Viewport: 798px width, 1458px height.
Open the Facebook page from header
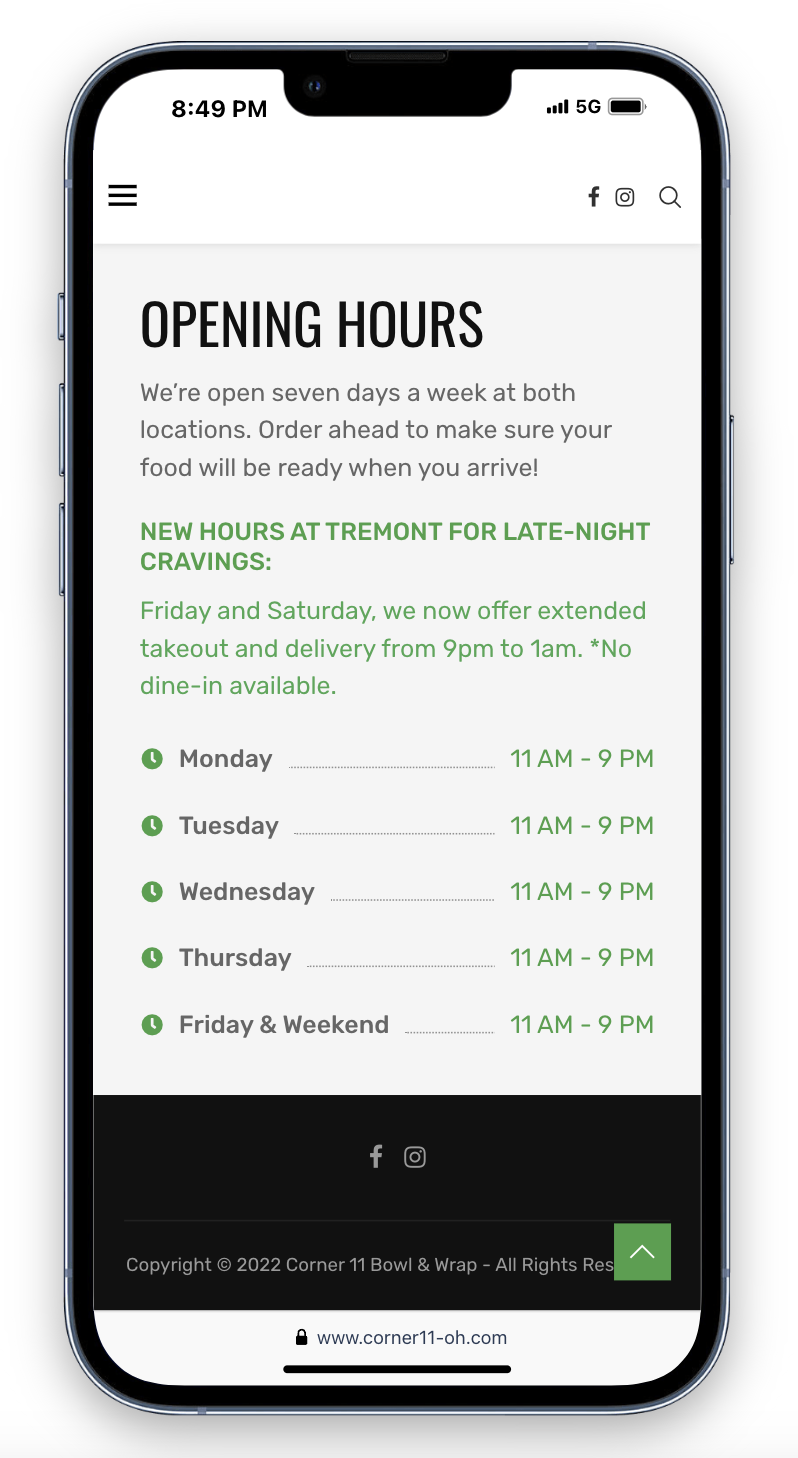click(593, 197)
